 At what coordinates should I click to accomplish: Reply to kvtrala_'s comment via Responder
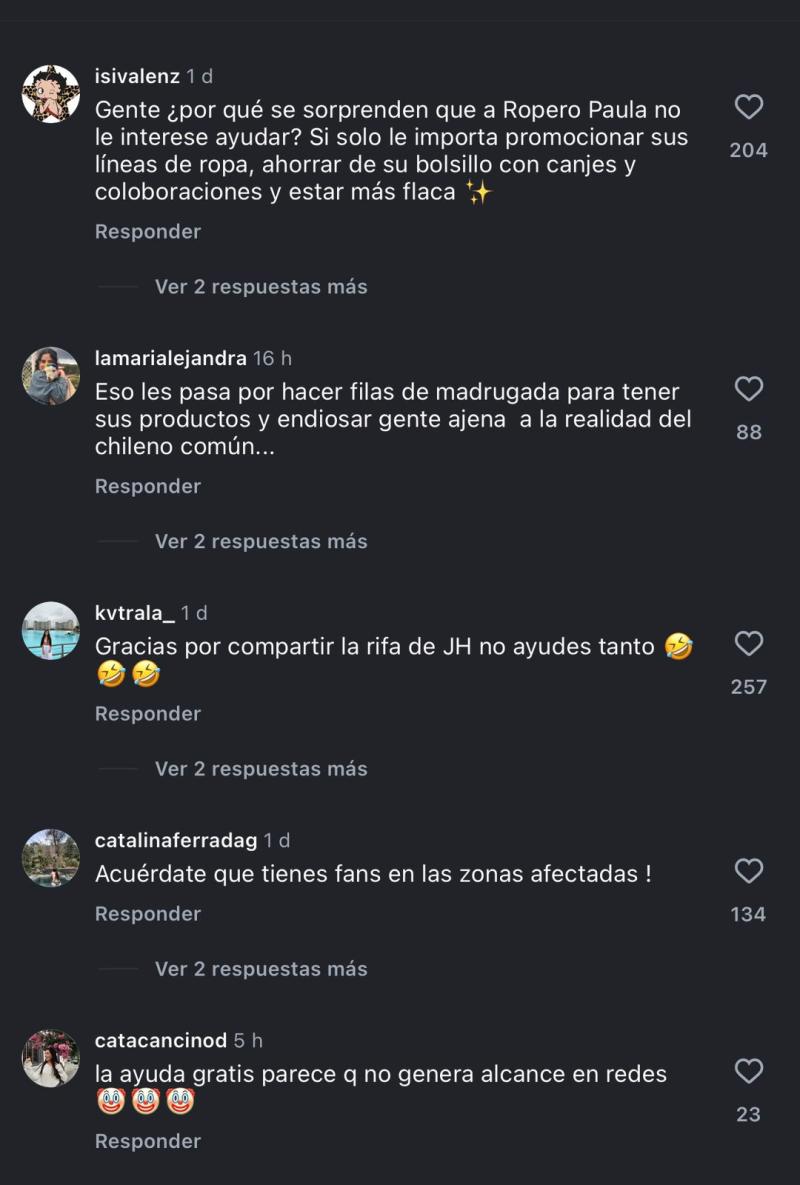click(147, 713)
